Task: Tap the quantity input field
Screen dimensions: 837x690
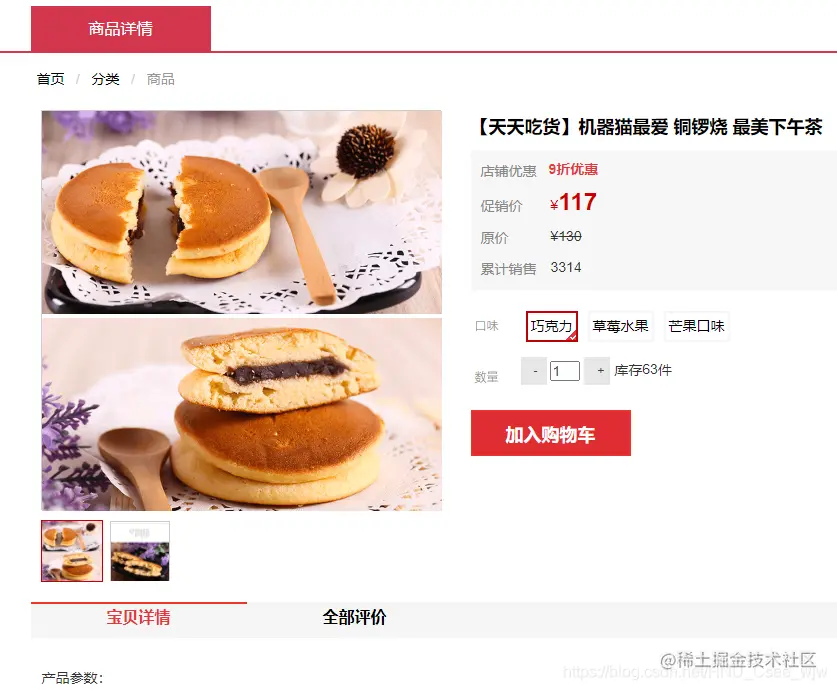Action: [565, 371]
